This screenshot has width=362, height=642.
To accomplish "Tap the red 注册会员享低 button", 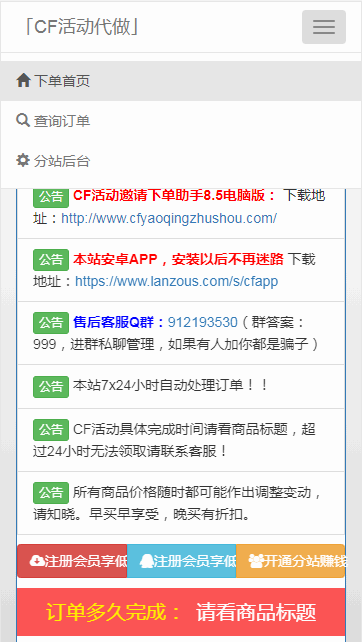I will [x=72, y=561].
